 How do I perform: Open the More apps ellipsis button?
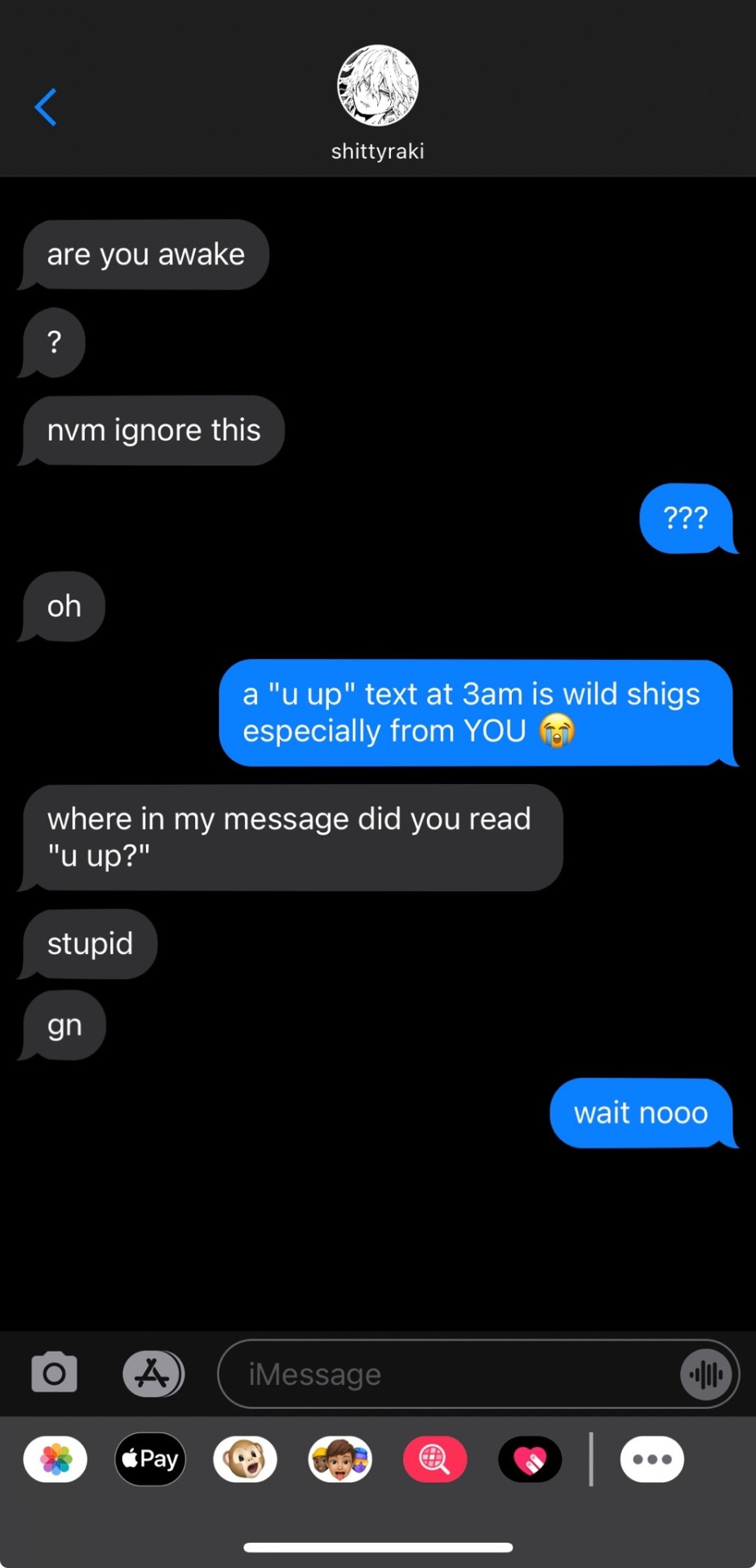pos(651,1459)
